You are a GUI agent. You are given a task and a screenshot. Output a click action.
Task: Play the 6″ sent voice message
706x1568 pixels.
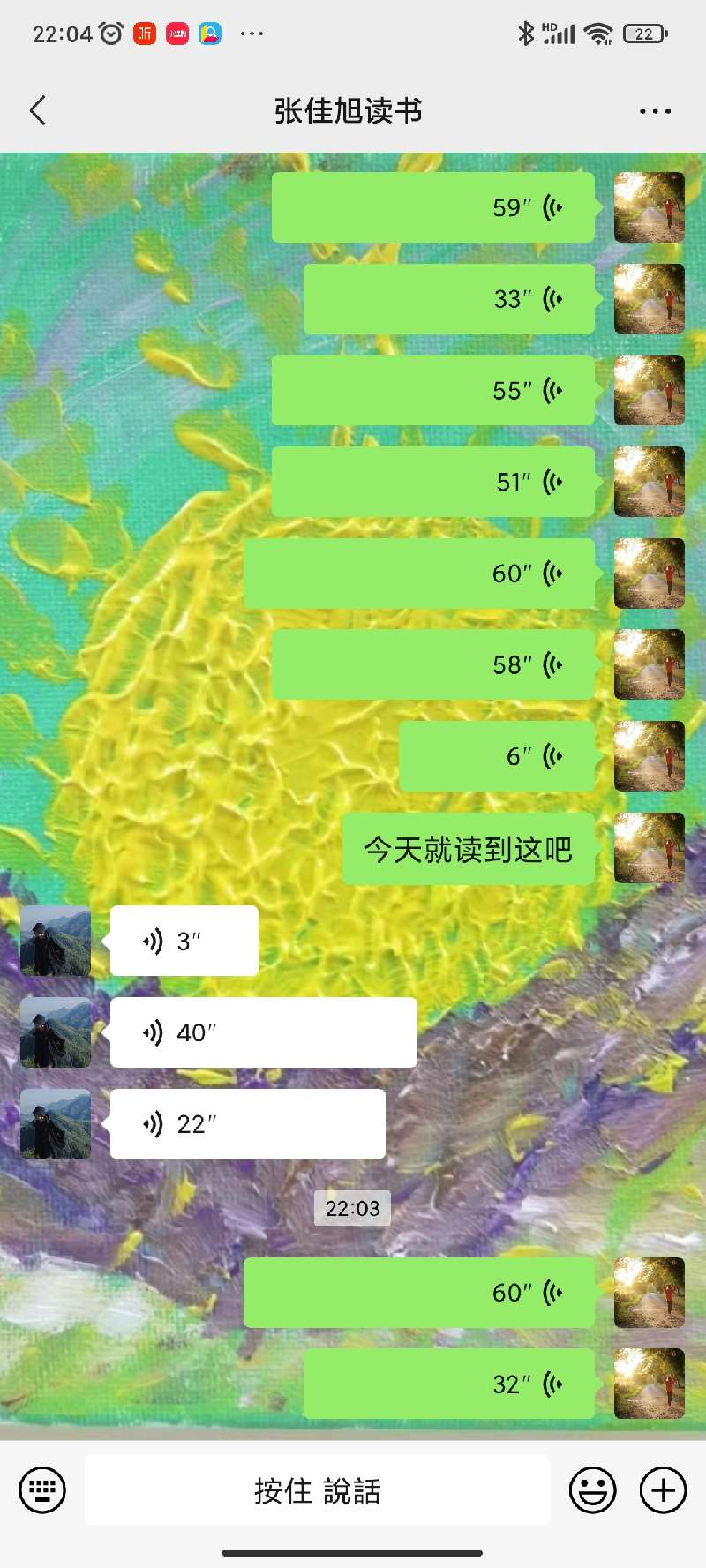pos(497,756)
